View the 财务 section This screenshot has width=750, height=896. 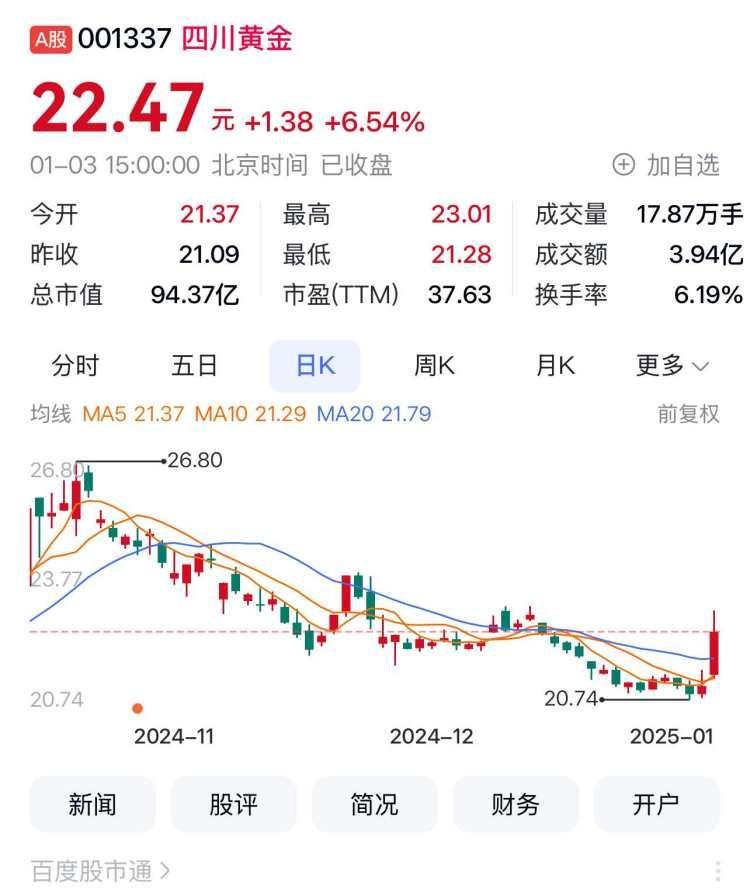point(514,803)
